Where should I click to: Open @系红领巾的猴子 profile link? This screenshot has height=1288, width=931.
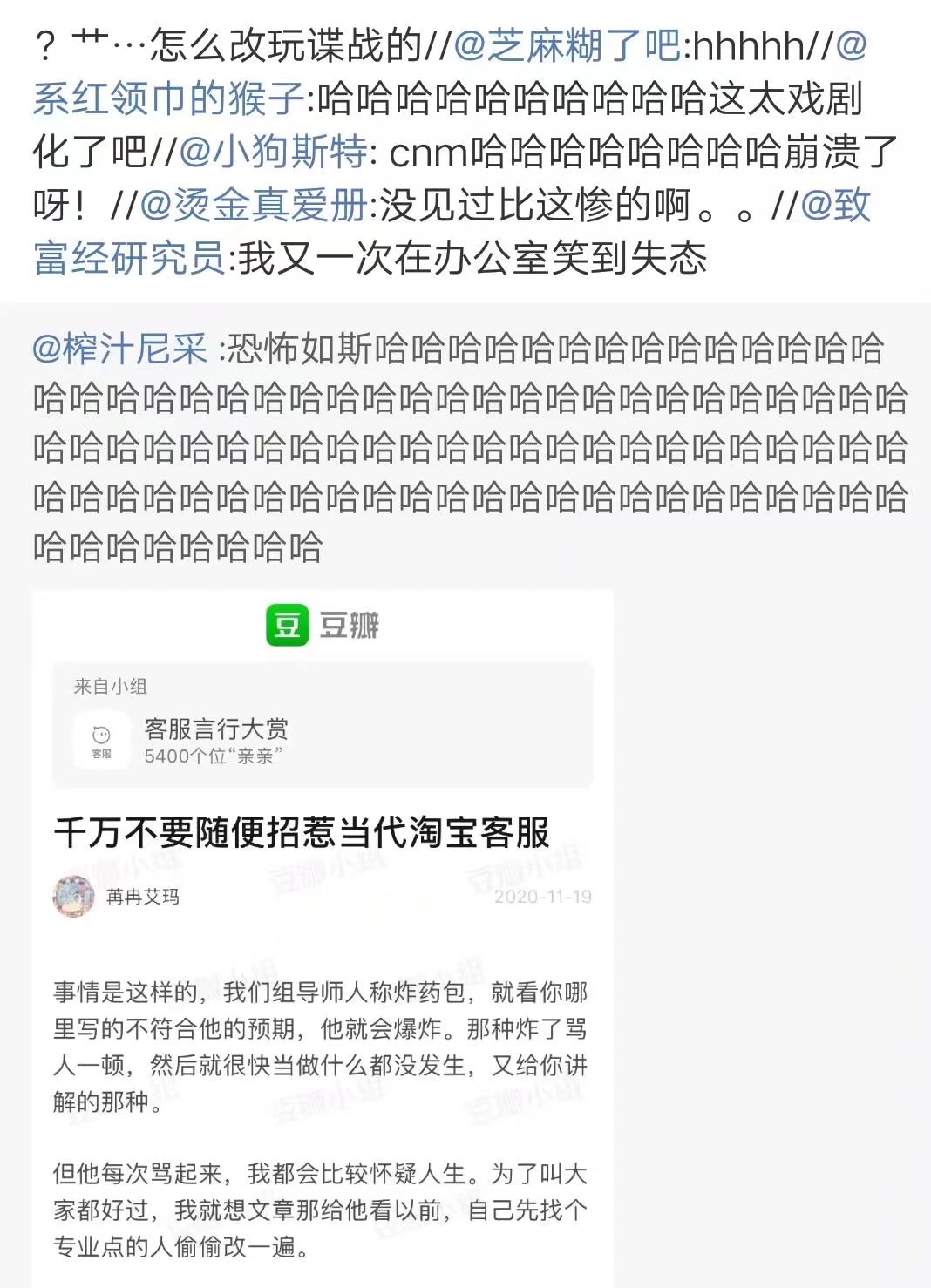pyautogui.click(x=168, y=98)
